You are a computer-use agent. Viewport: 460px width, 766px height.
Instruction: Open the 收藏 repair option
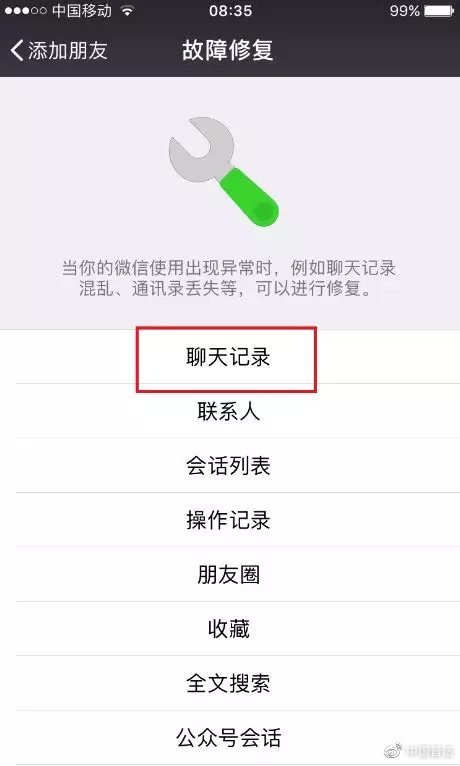pos(230,629)
